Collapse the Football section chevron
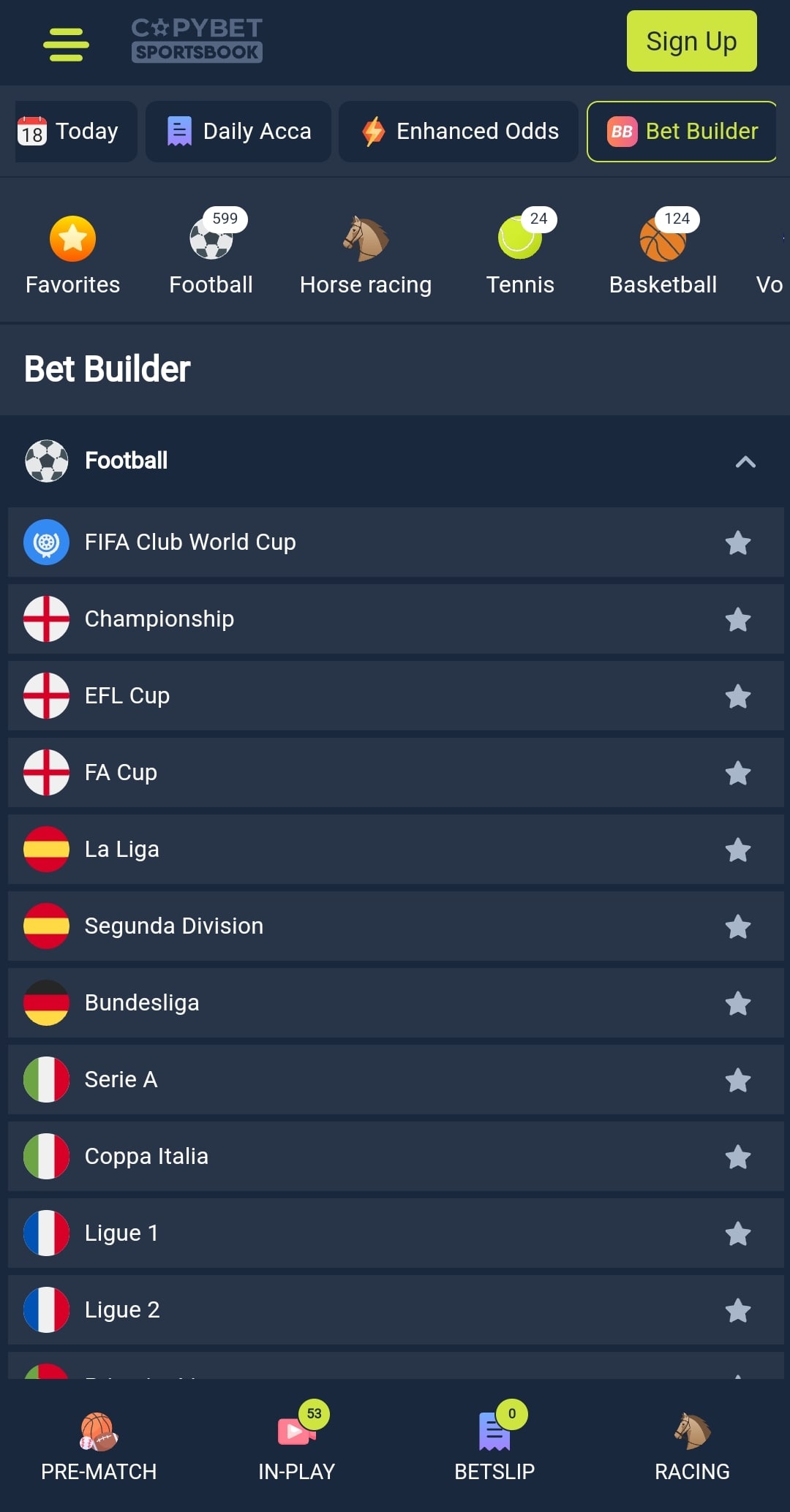790x1512 pixels. (745, 461)
